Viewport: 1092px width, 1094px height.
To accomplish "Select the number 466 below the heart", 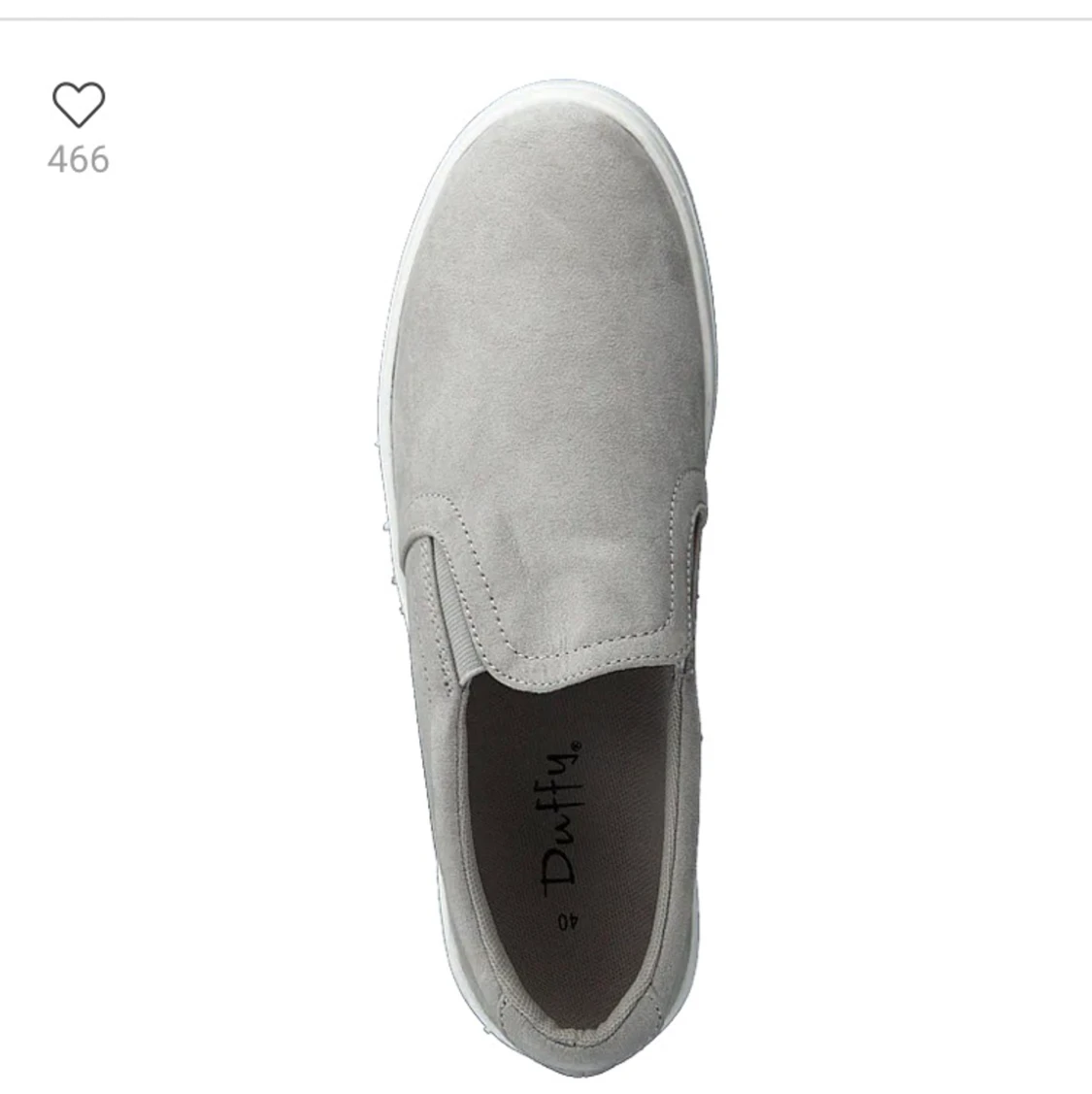I will point(80,157).
